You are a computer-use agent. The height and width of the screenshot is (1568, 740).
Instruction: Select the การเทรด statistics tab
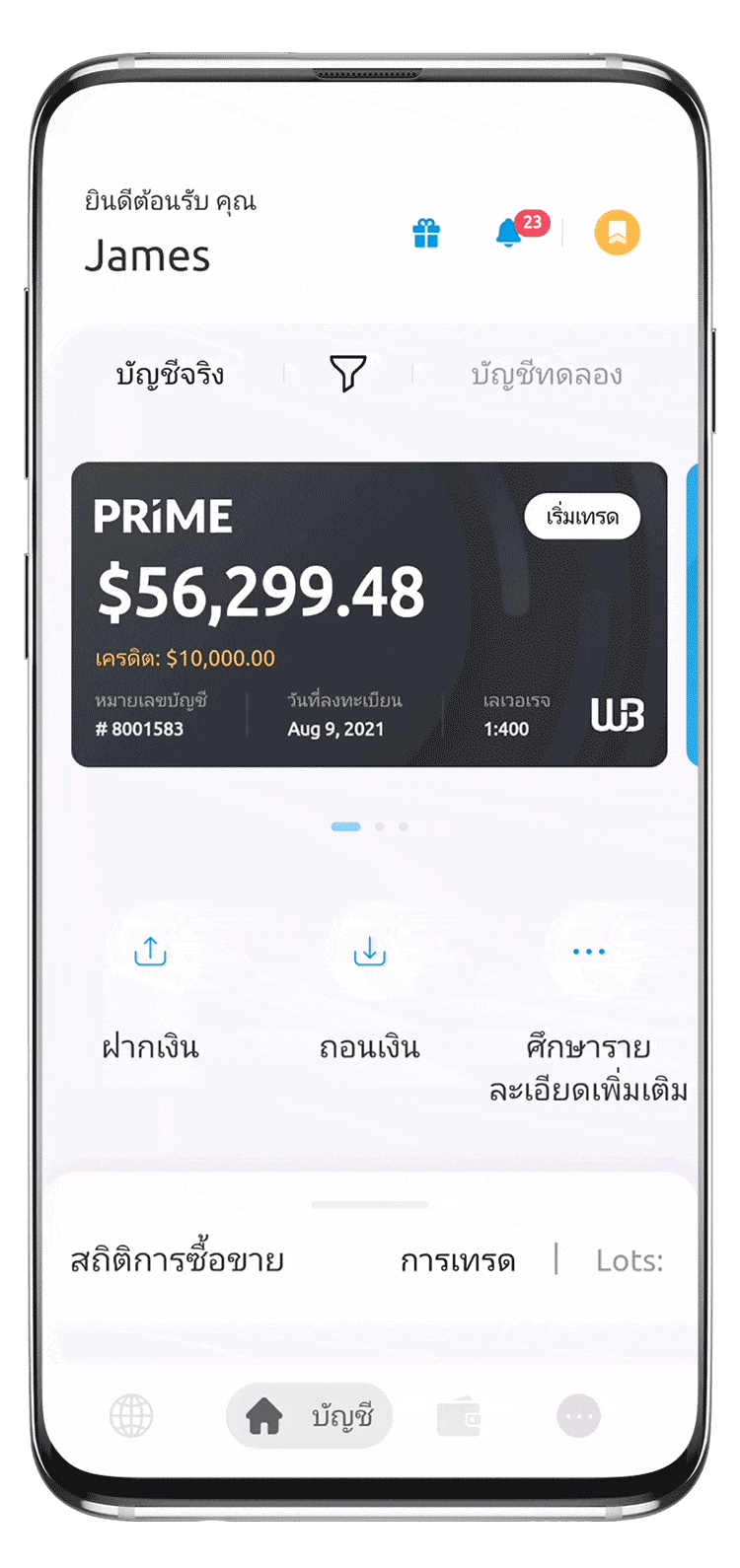coord(458,1260)
